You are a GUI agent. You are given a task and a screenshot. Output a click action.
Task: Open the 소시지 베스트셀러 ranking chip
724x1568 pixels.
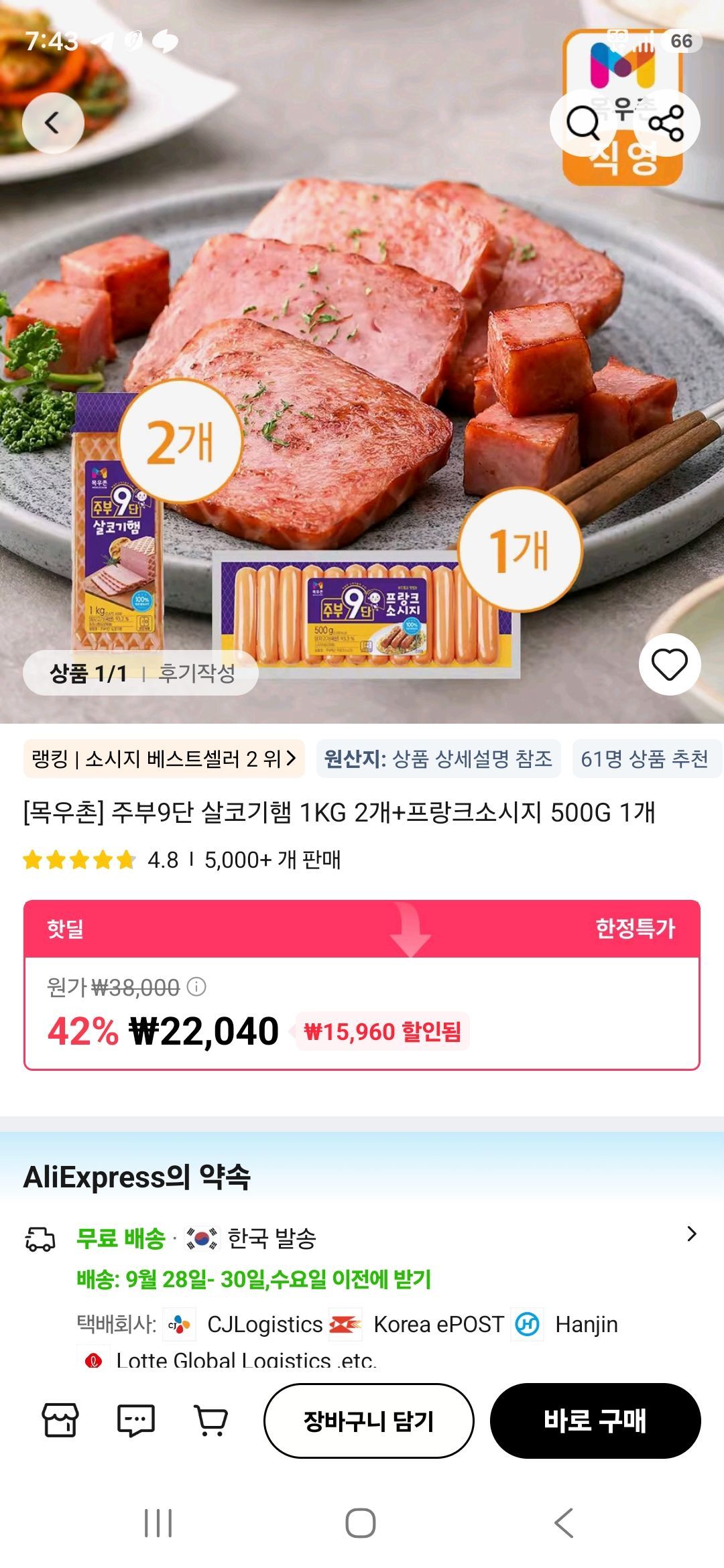point(164,759)
